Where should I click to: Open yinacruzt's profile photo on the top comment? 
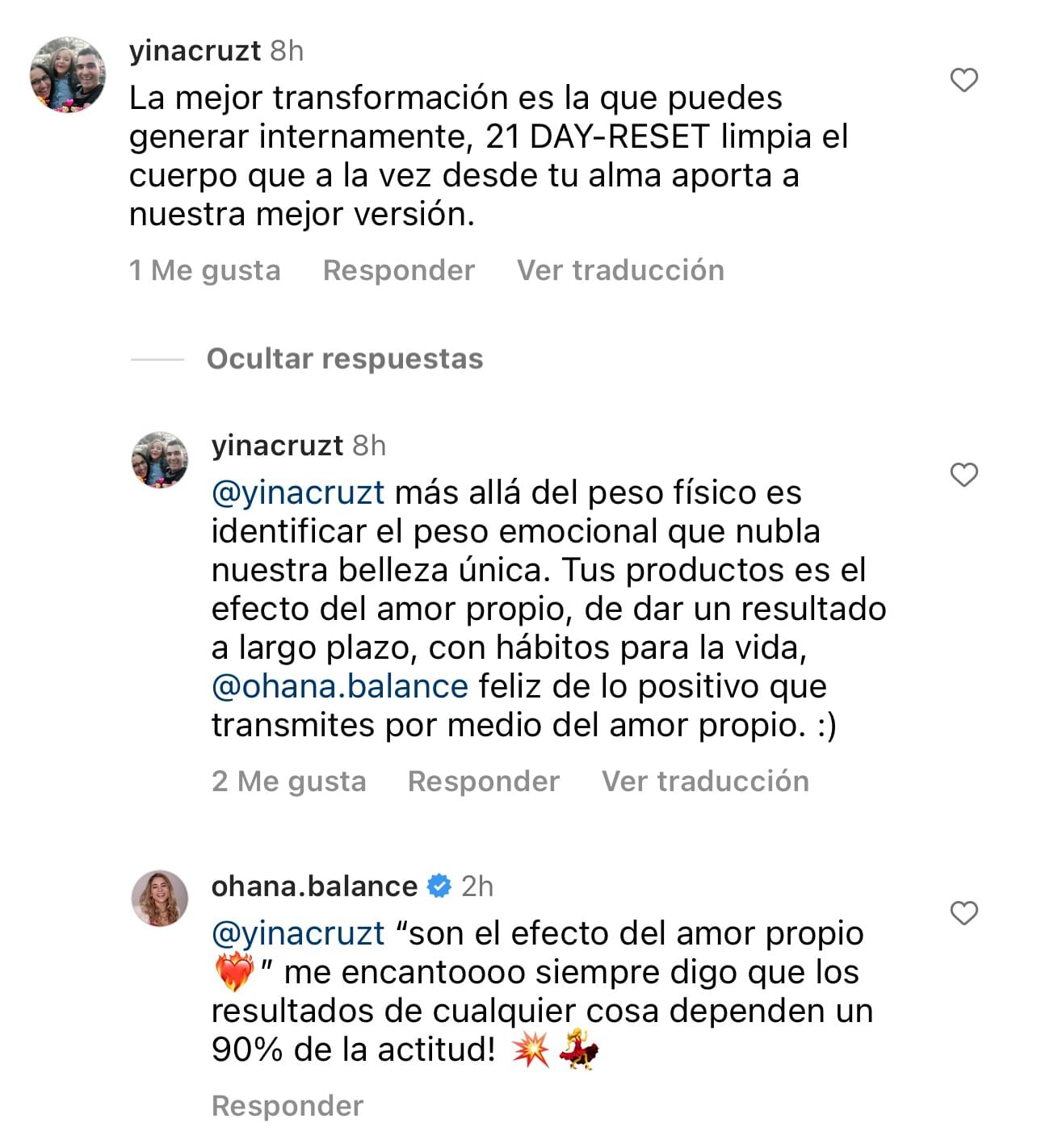pyautogui.click(x=68, y=74)
